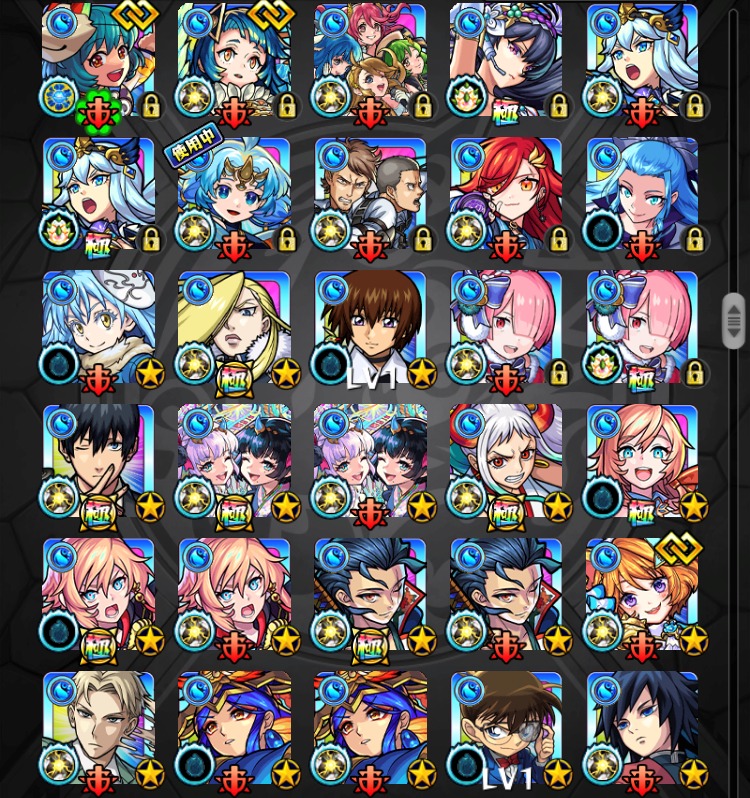The image size is (750, 798).
Task: Select the blue-haired character marked 使用中
Action: coord(234,193)
